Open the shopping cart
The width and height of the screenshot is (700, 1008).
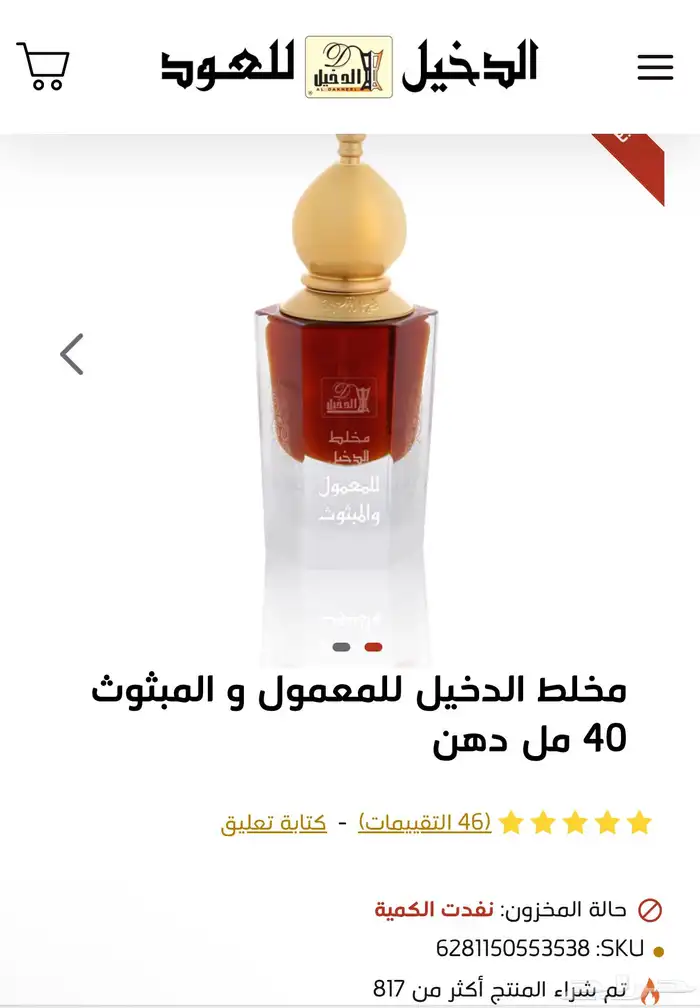pyautogui.click(x=43, y=67)
